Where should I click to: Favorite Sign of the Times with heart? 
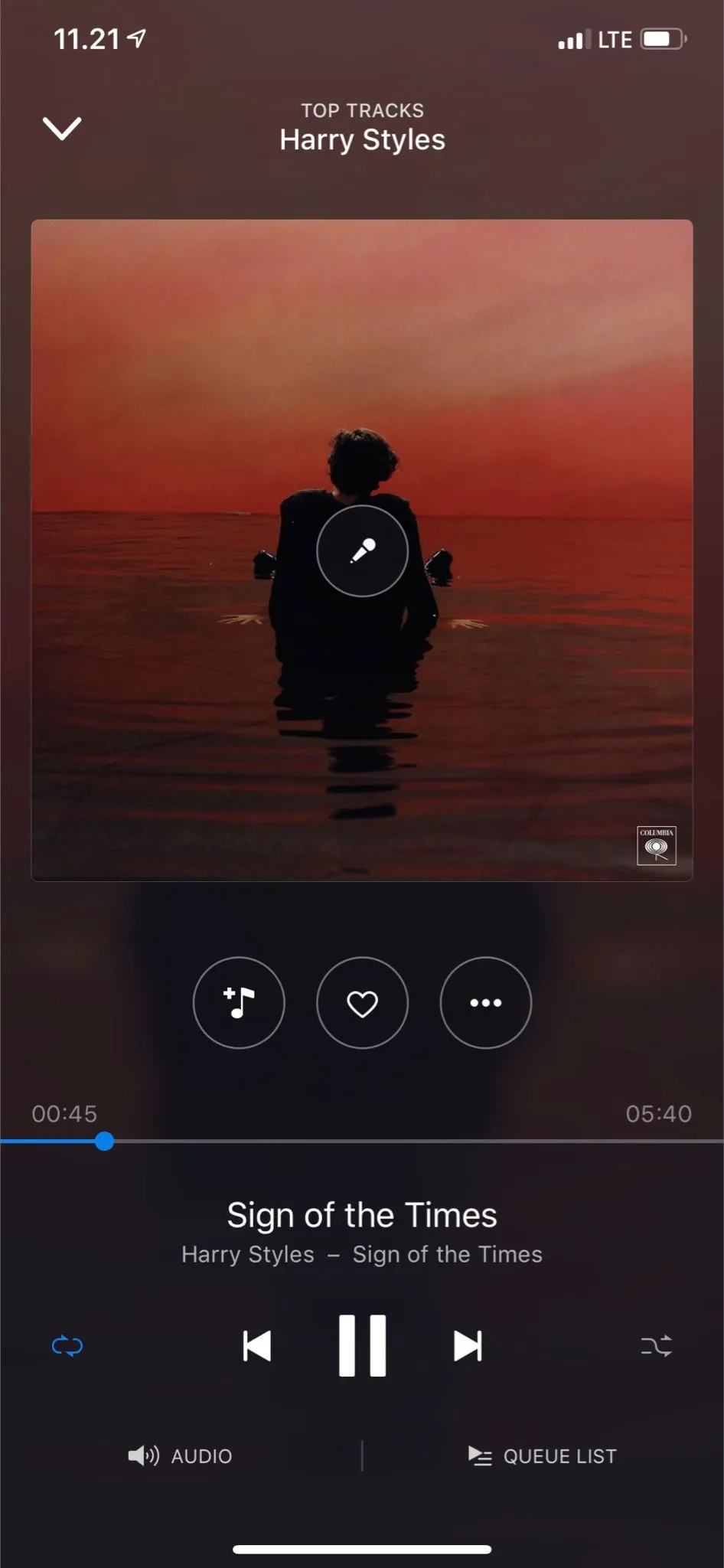pos(362,1002)
